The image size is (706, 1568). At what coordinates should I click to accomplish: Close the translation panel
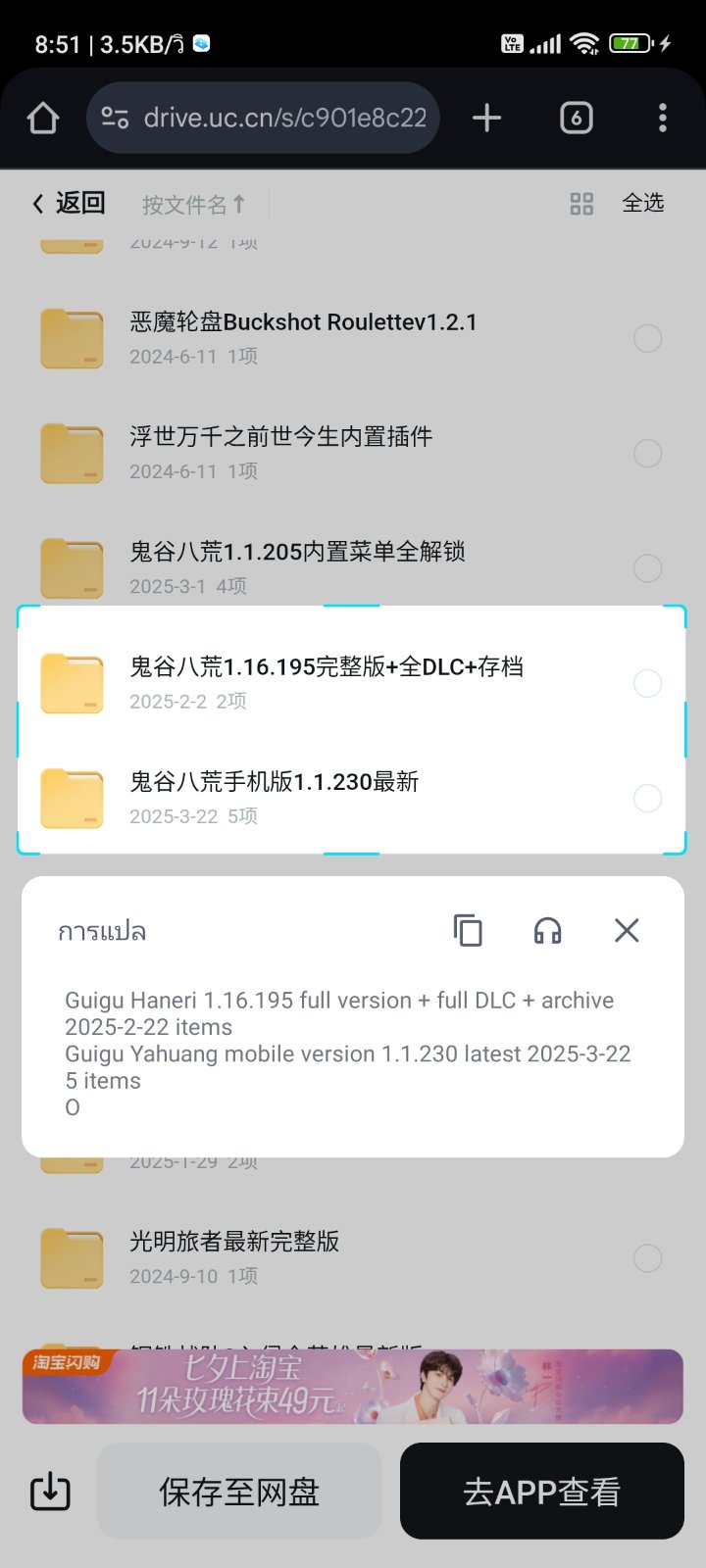tap(627, 930)
